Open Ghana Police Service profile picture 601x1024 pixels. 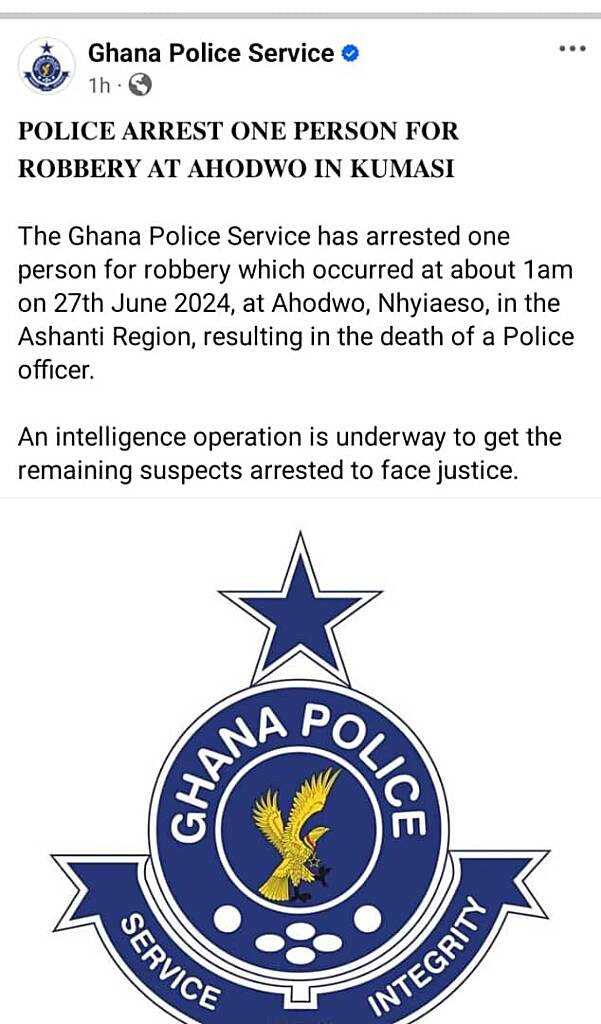(46, 66)
